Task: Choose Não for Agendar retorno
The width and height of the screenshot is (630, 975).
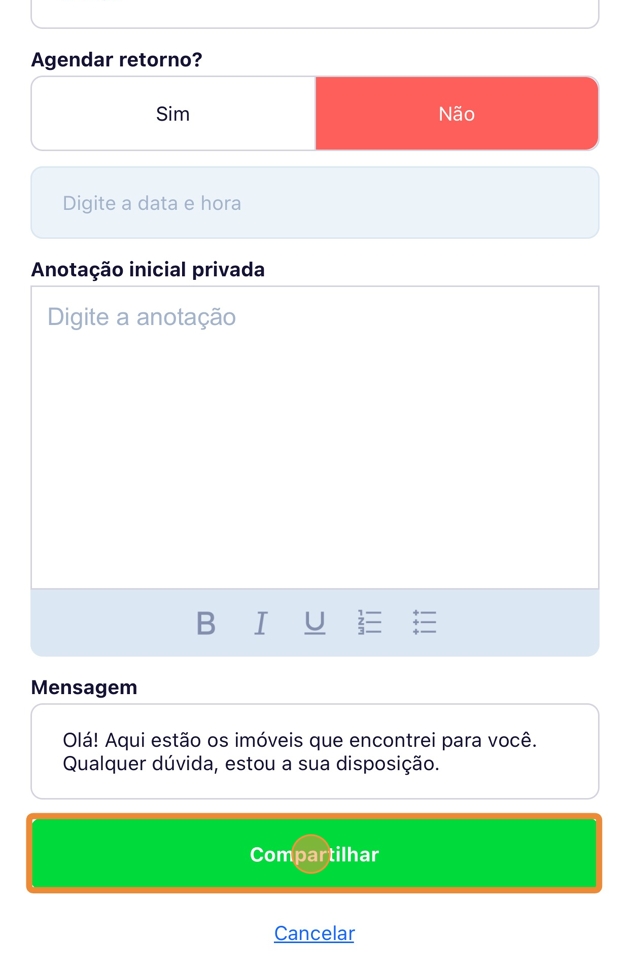Action: pyautogui.click(x=457, y=114)
